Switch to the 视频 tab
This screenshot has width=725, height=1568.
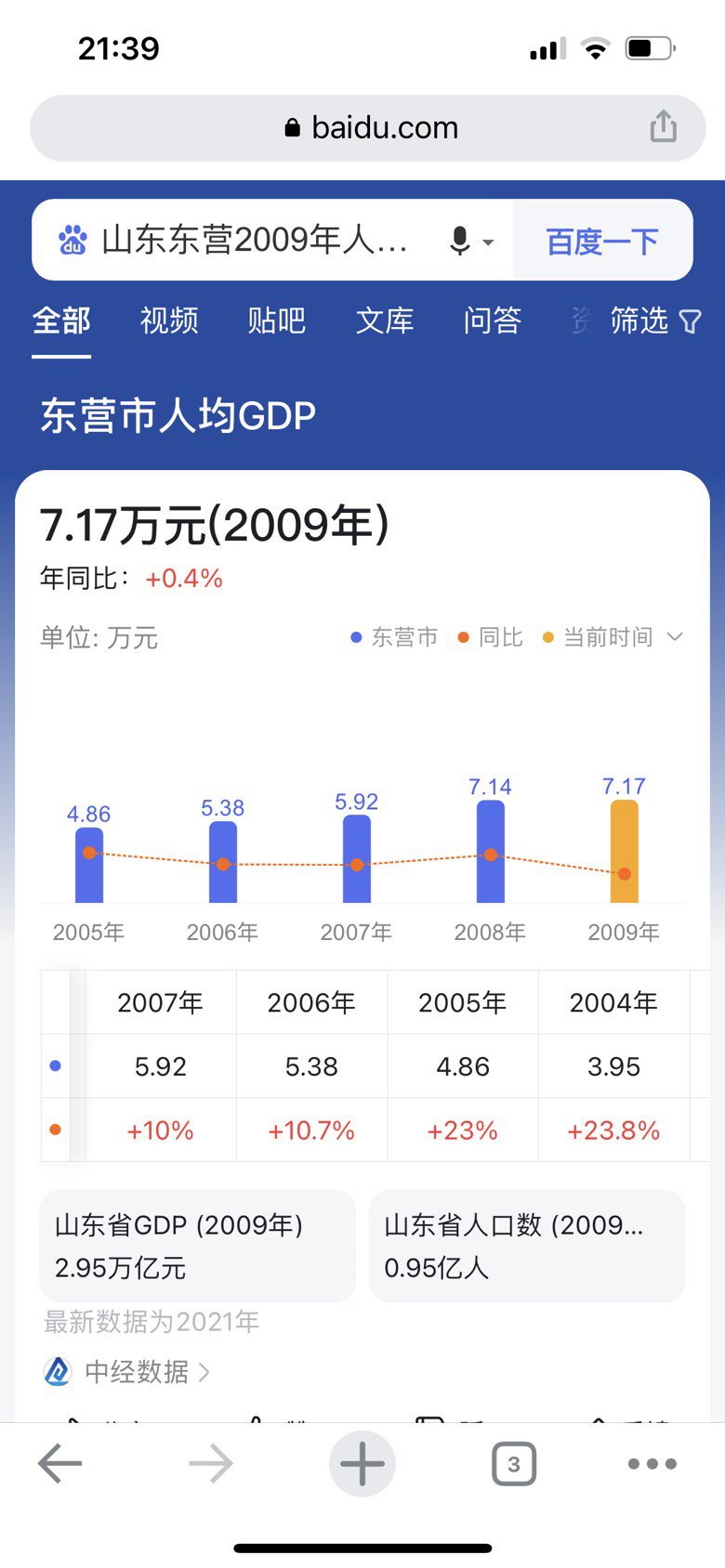coord(169,320)
